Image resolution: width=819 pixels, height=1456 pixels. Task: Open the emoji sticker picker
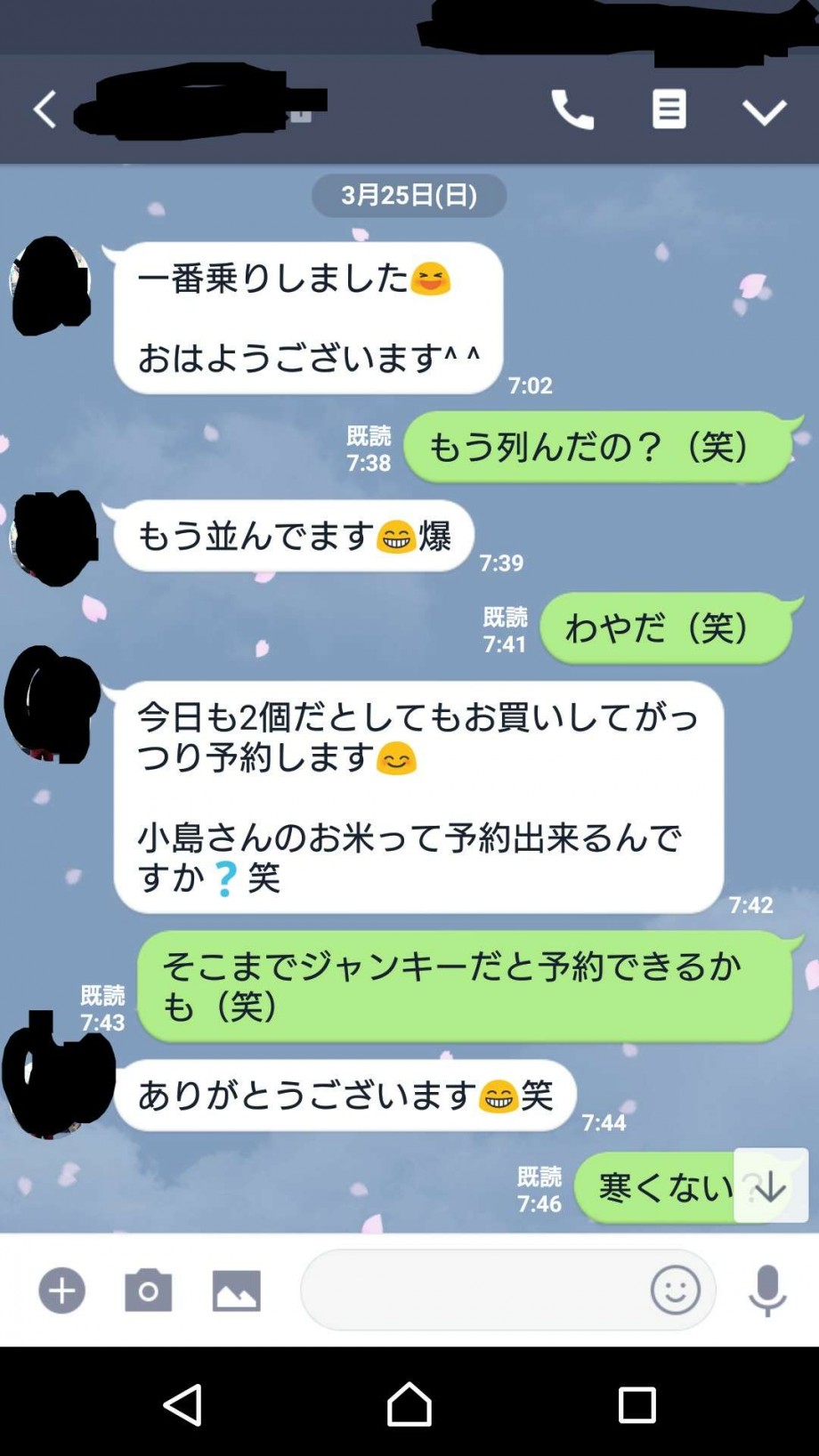tap(676, 1290)
